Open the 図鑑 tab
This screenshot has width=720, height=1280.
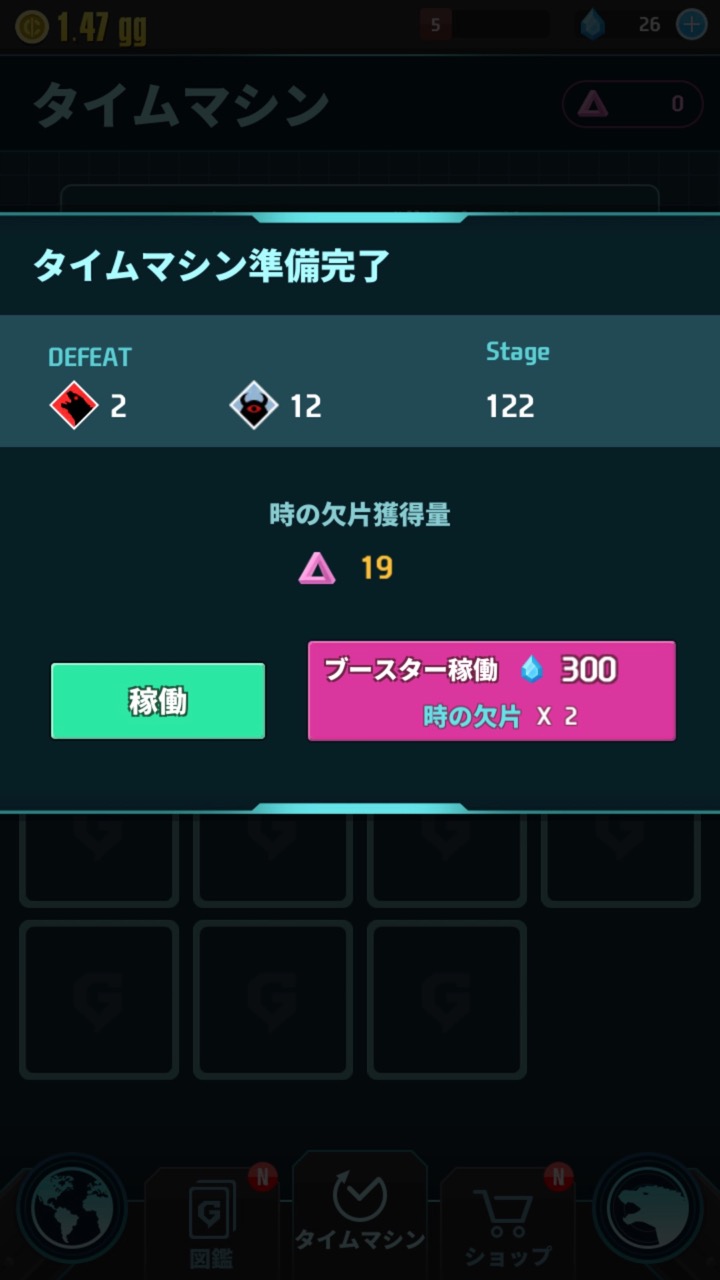[211, 1222]
